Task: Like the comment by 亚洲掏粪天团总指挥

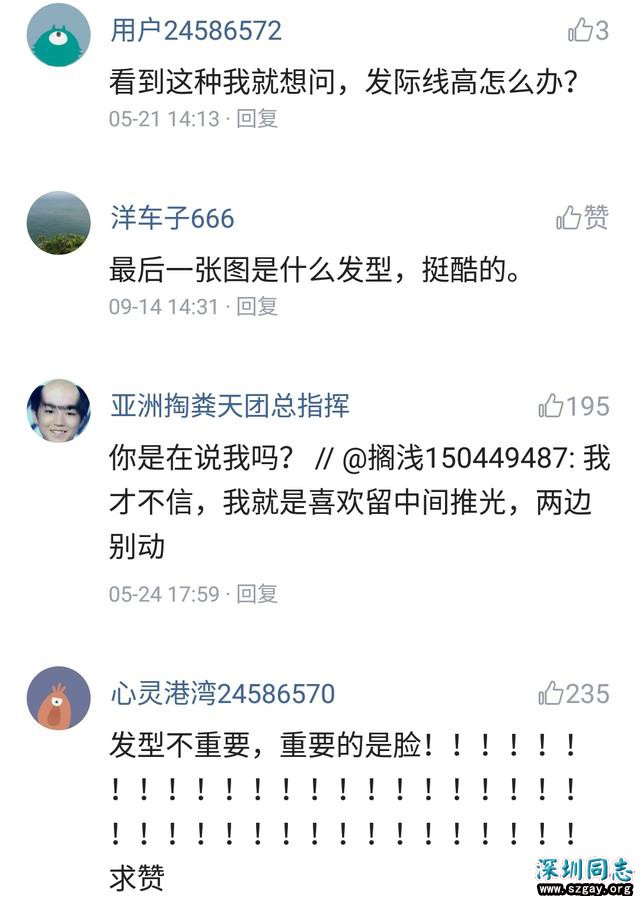Action: [x=552, y=406]
